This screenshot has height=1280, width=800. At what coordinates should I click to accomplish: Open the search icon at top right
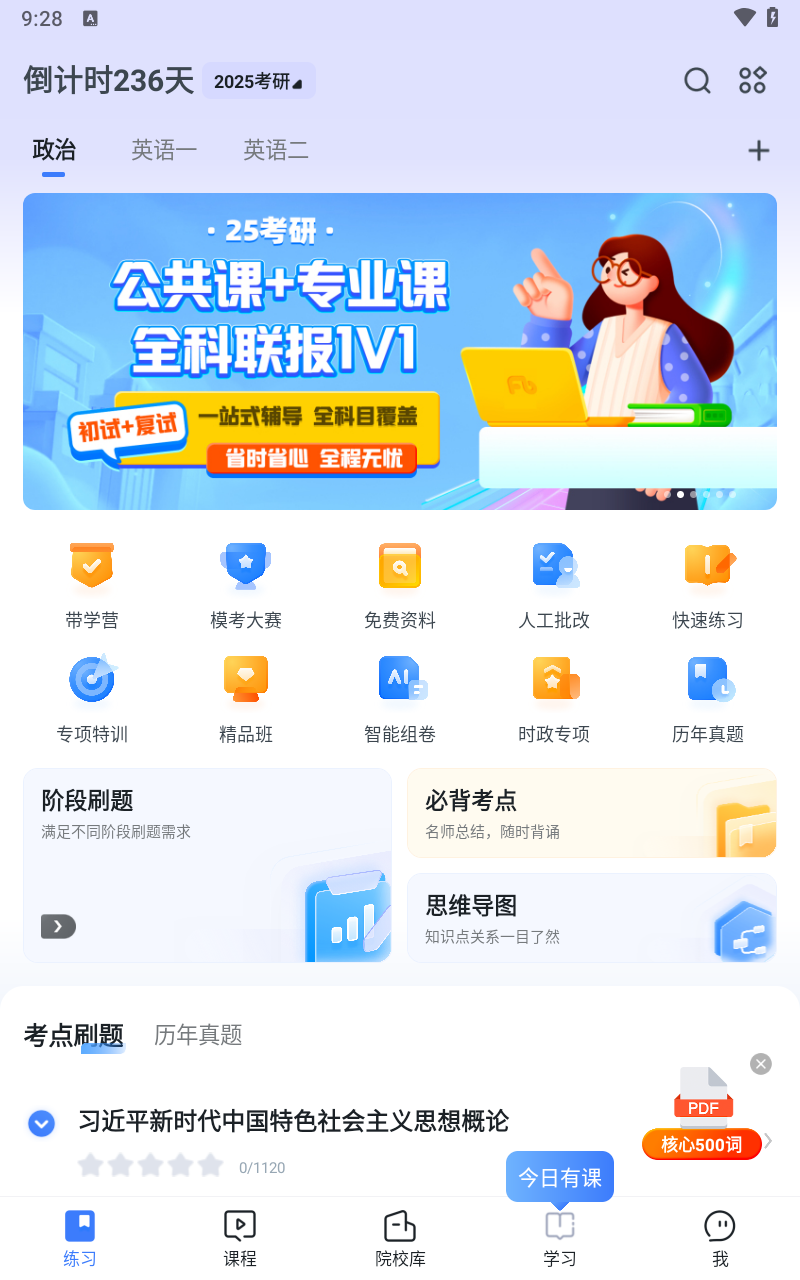697,81
